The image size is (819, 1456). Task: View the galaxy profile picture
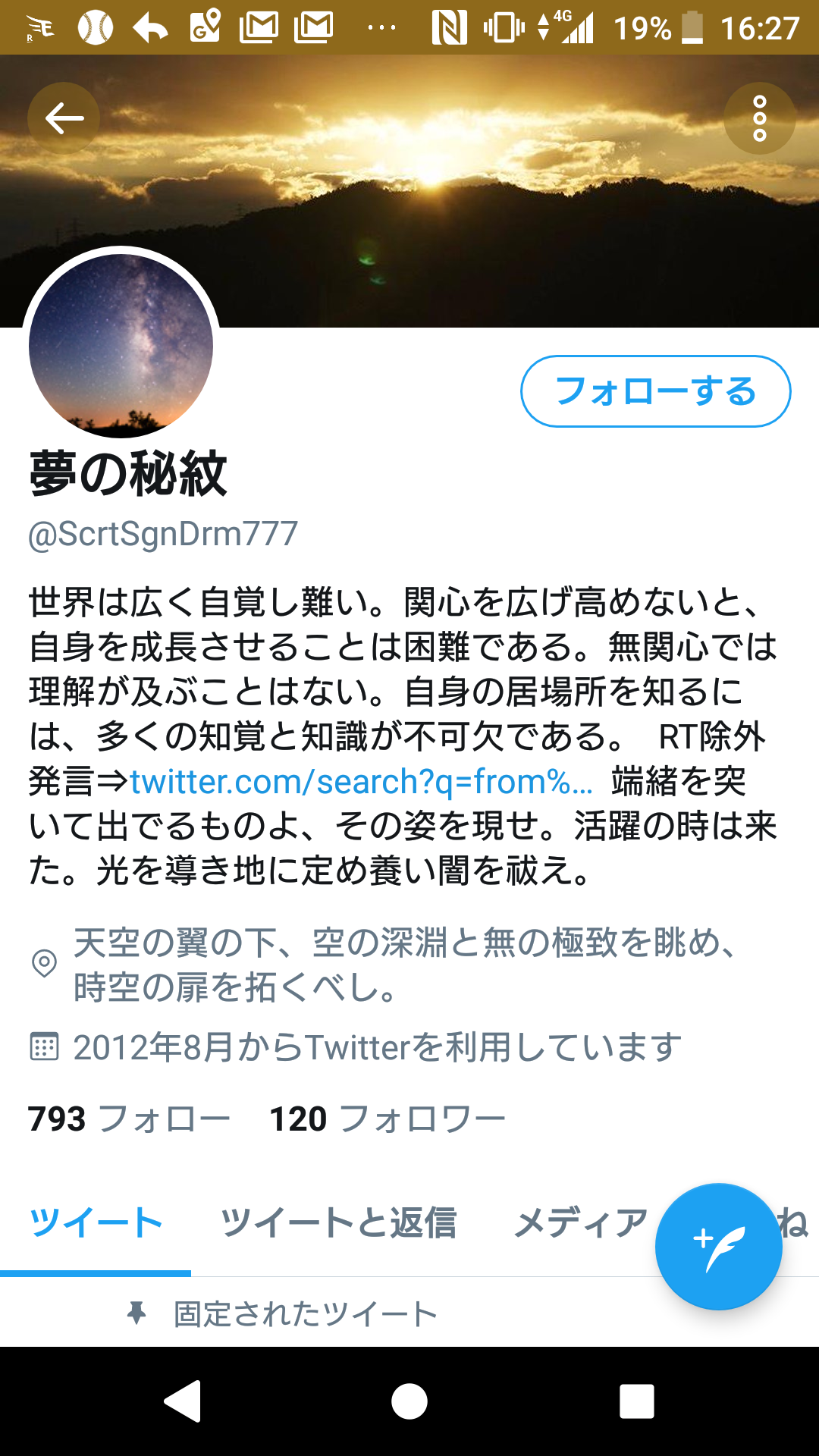pos(121,346)
